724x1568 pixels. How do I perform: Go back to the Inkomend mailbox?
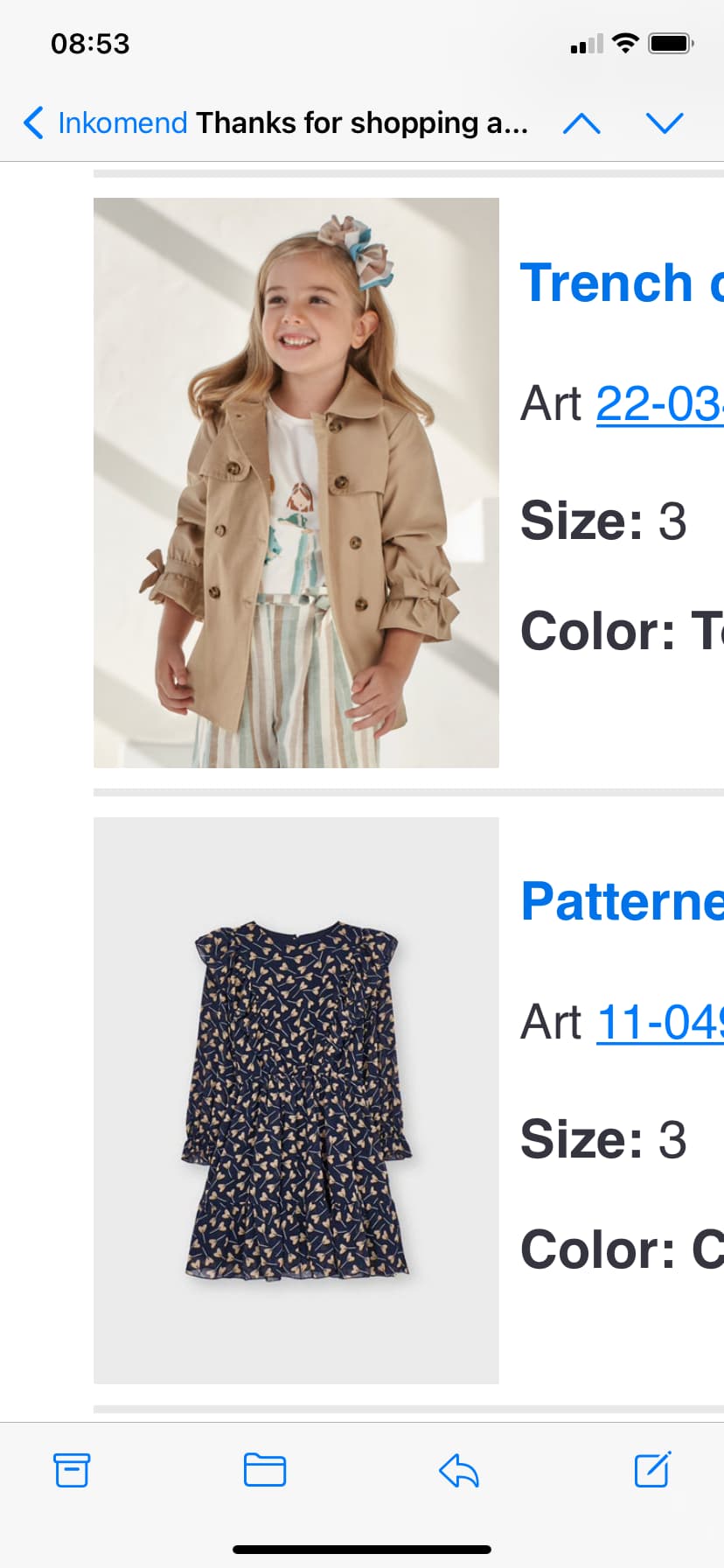(105, 122)
